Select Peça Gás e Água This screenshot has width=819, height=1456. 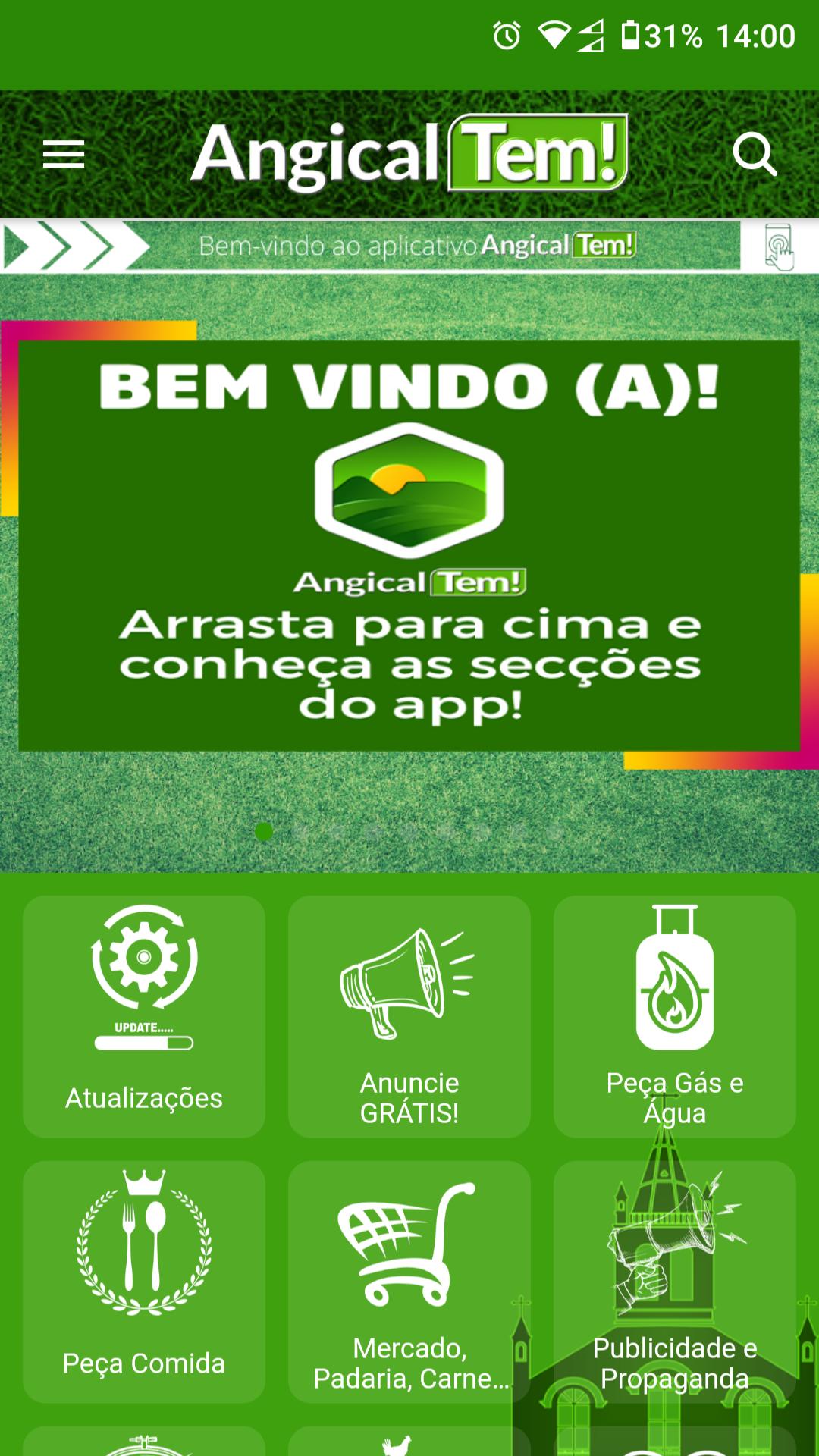coord(675,1016)
